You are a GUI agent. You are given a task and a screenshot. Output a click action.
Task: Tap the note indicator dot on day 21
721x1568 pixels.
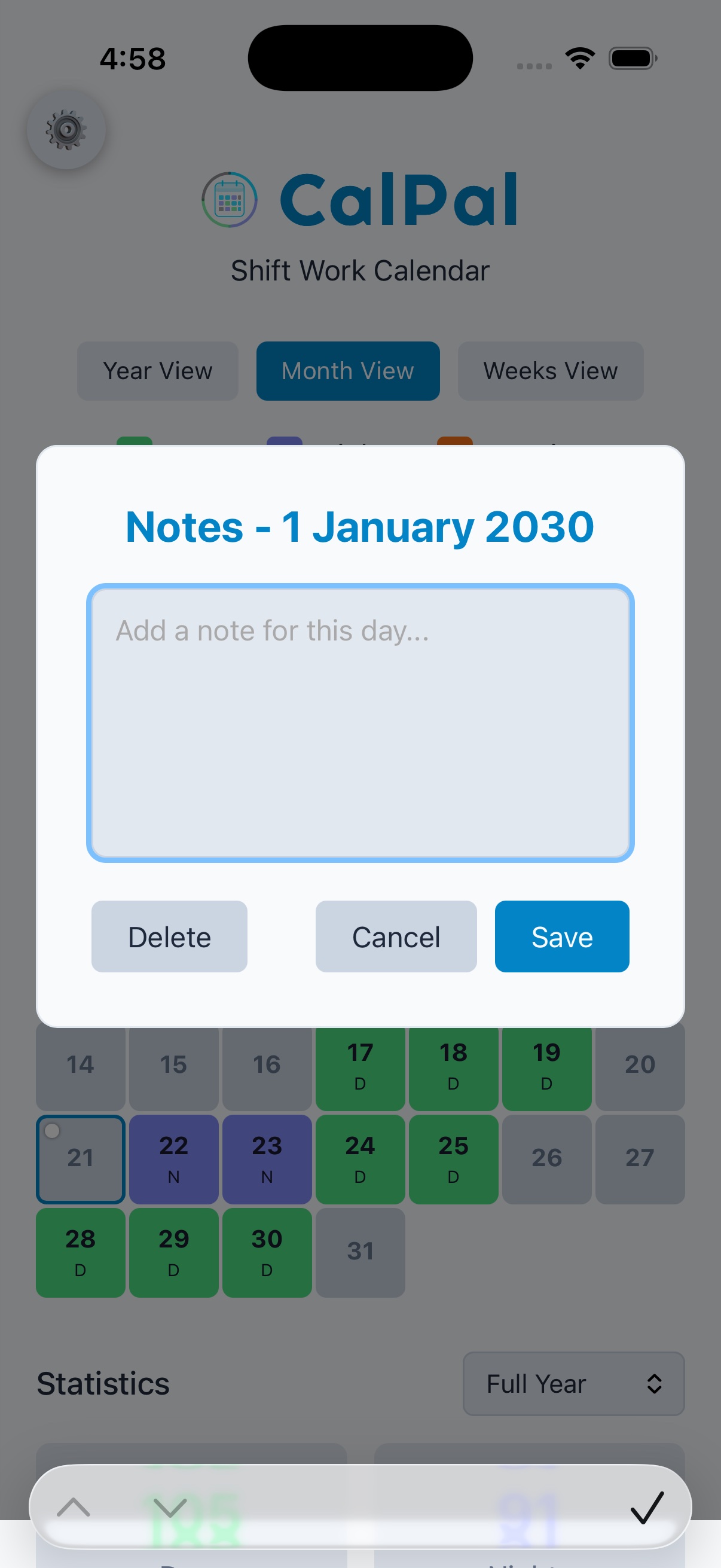click(53, 1131)
